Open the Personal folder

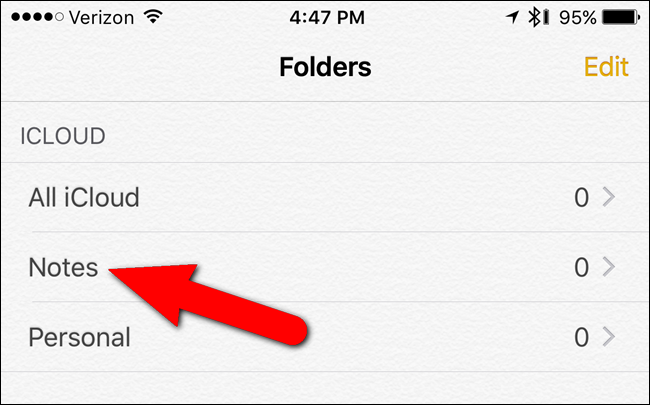[80, 337]
